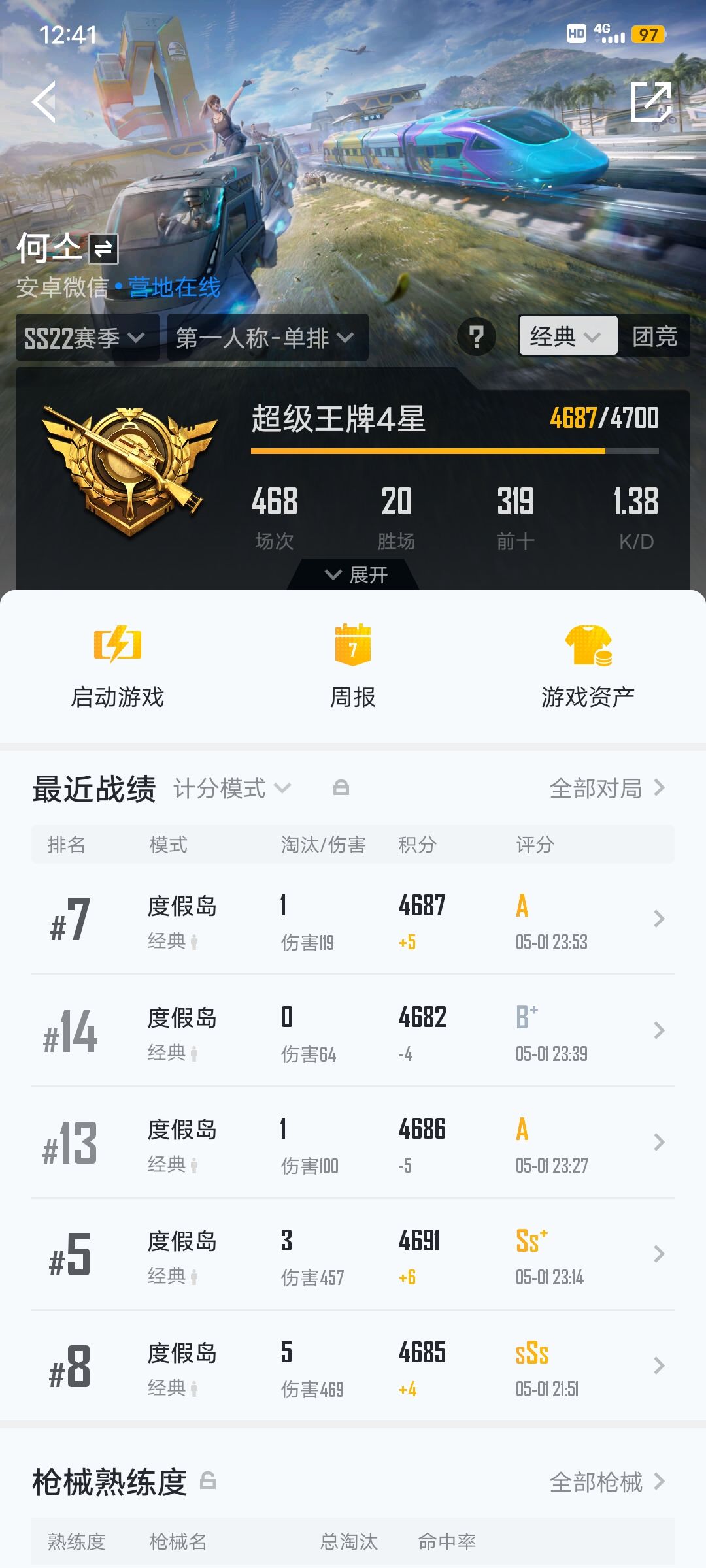Open the help question mark icon
Screen dimensions: 706x1568
coord(477,336)
